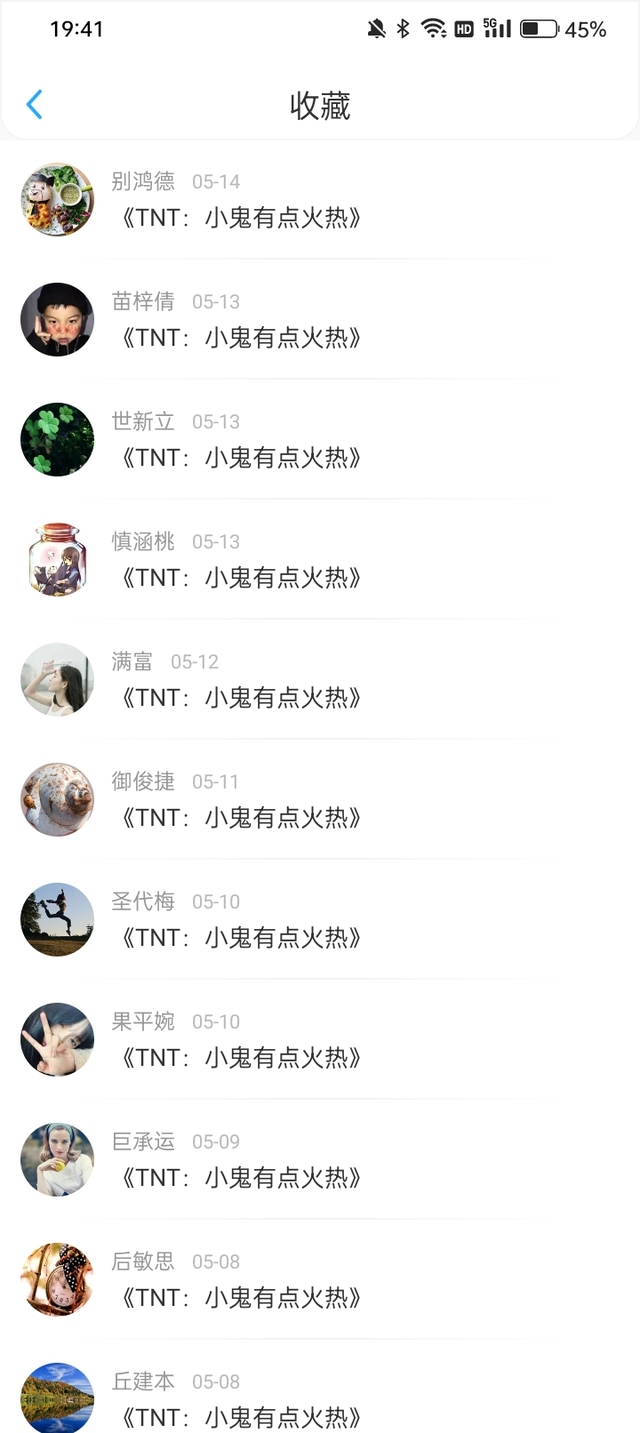Go back from the 收藏 page

click(x=34, y=105)
